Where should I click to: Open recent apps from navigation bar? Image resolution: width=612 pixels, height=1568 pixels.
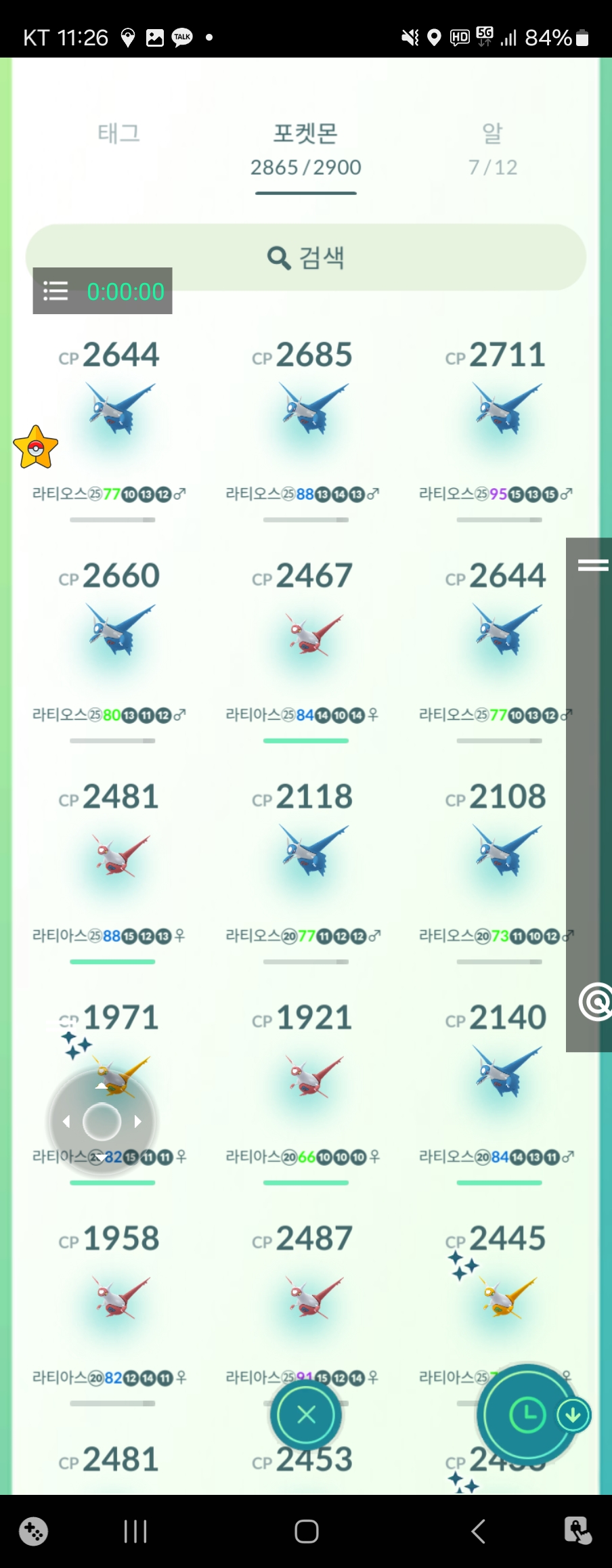click(135, 1531)
